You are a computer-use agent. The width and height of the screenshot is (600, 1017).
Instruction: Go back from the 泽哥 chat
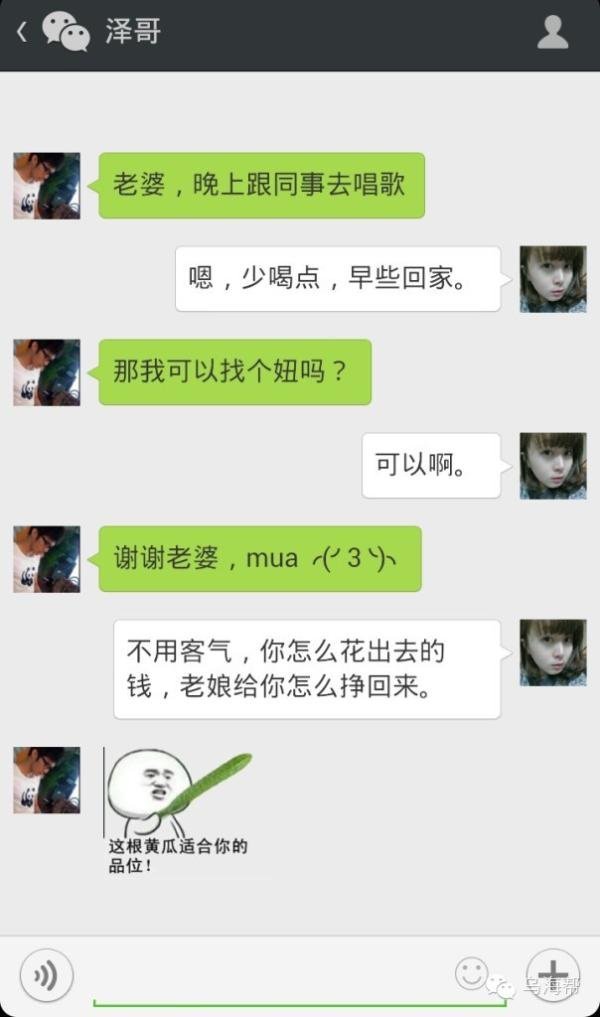click(x=22, y=32)
